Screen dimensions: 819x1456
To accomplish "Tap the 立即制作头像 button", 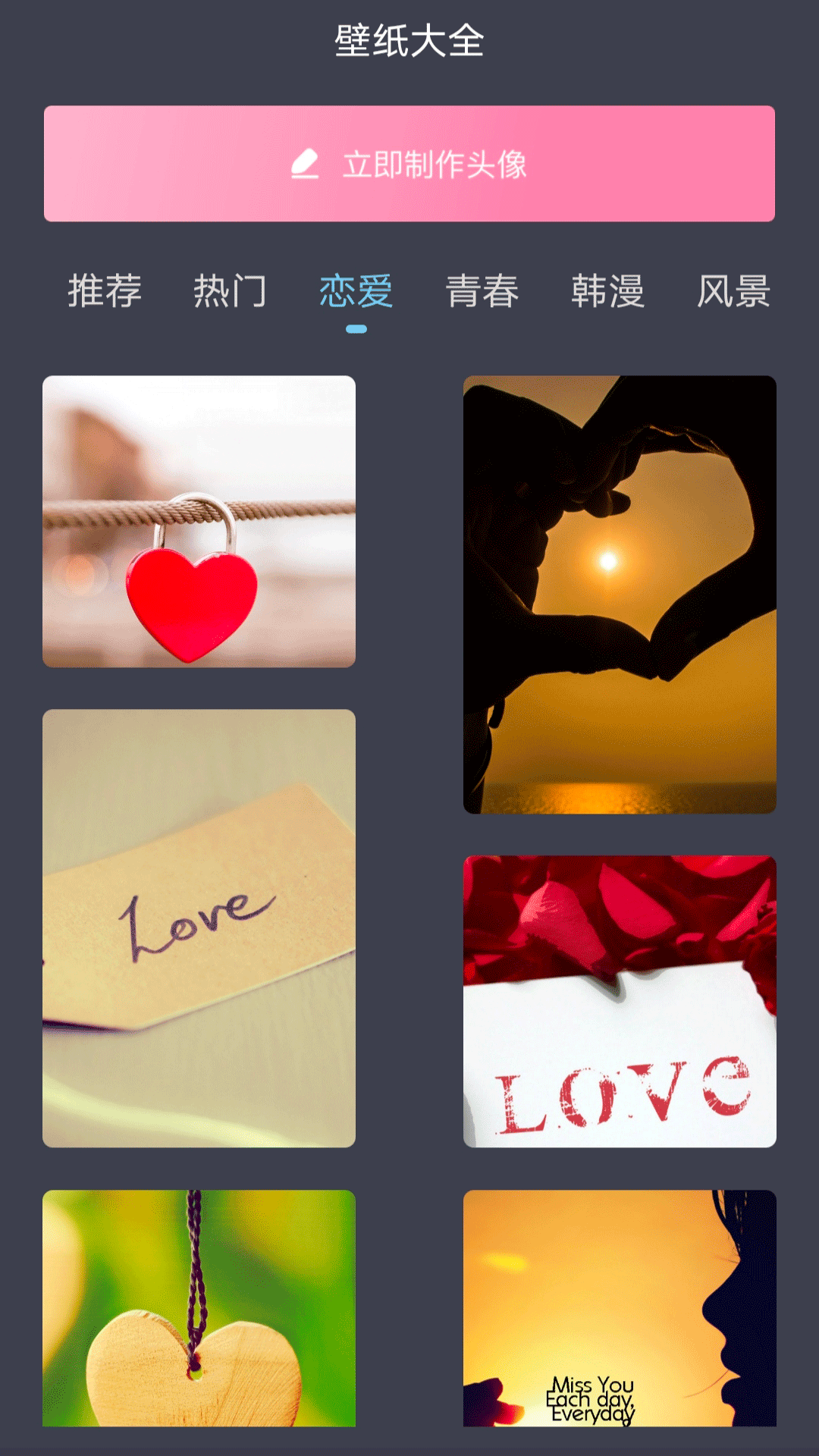I will (409, 164).
